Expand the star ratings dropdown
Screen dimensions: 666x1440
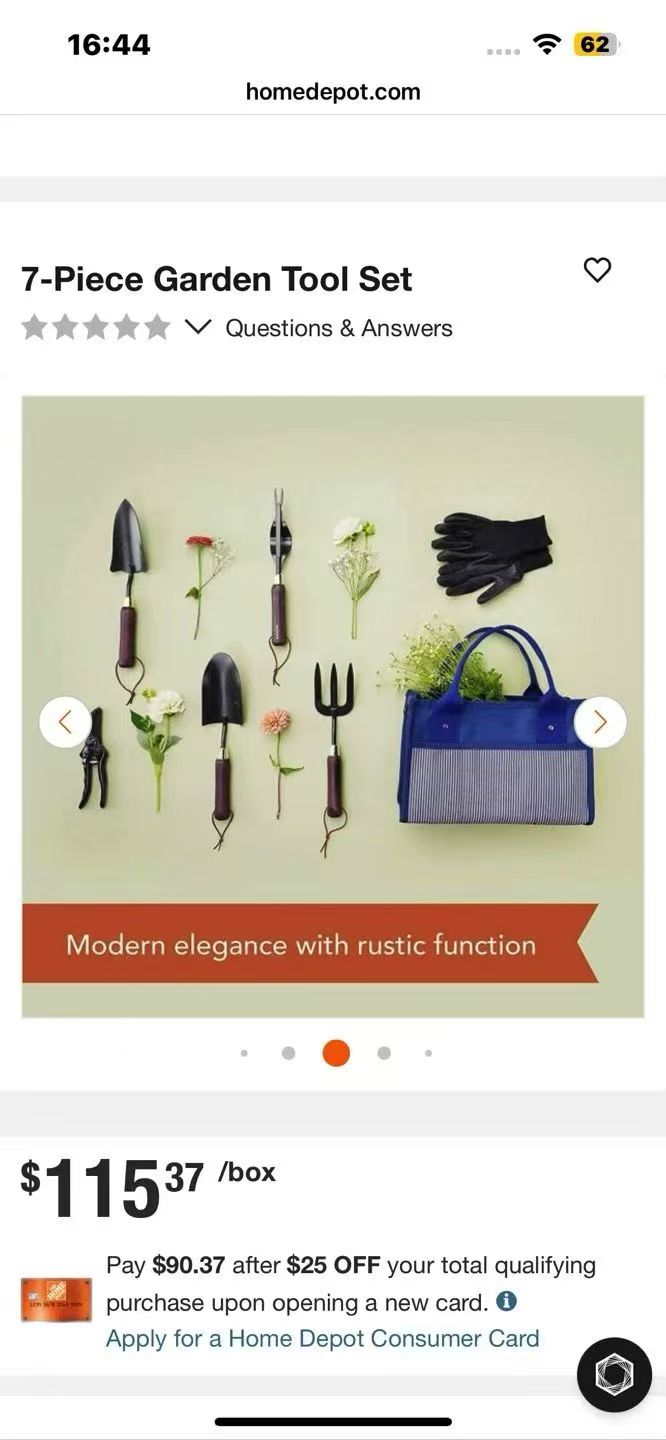click(199, 327)
